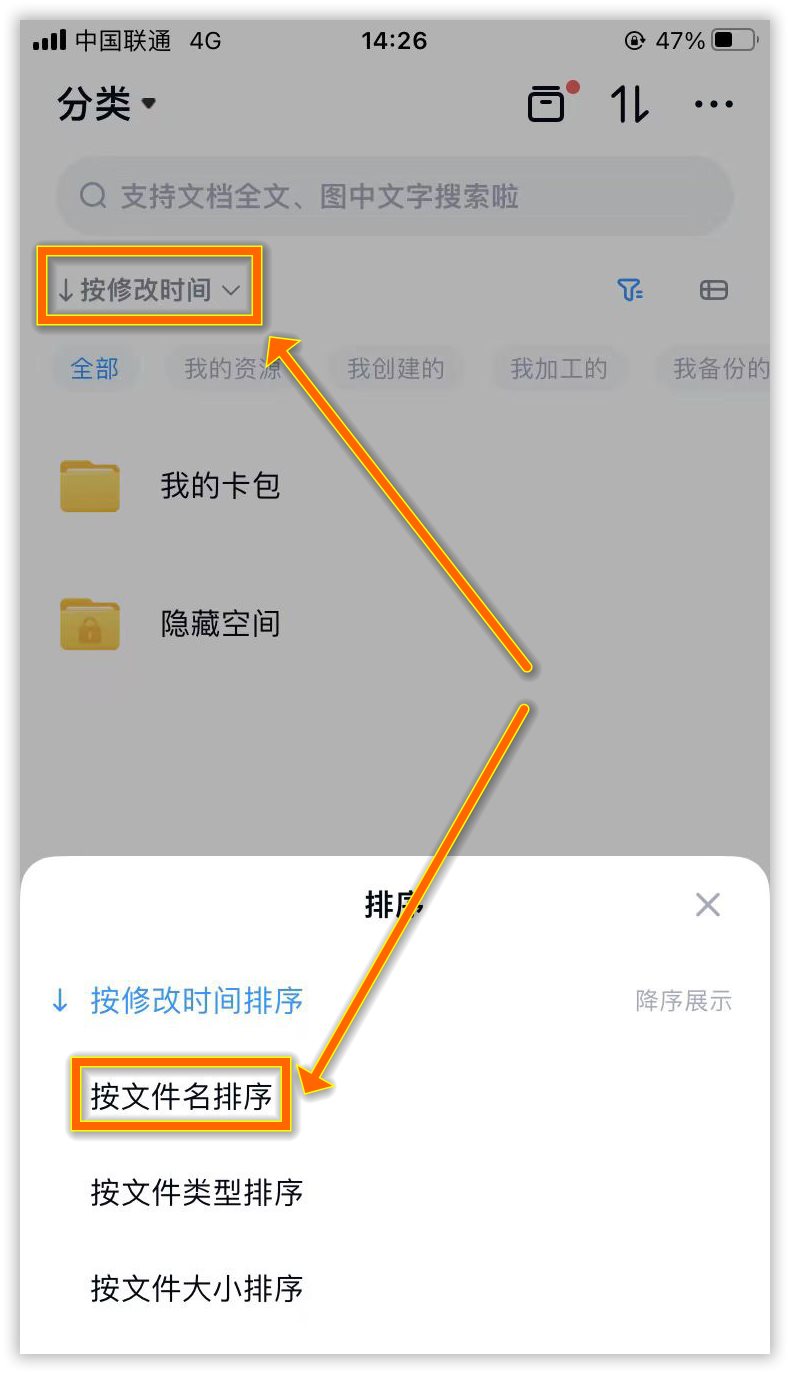Switch to 我创建的 chip
The image size is (790, 1374).
pyautogui.click(x=395, y=369)
